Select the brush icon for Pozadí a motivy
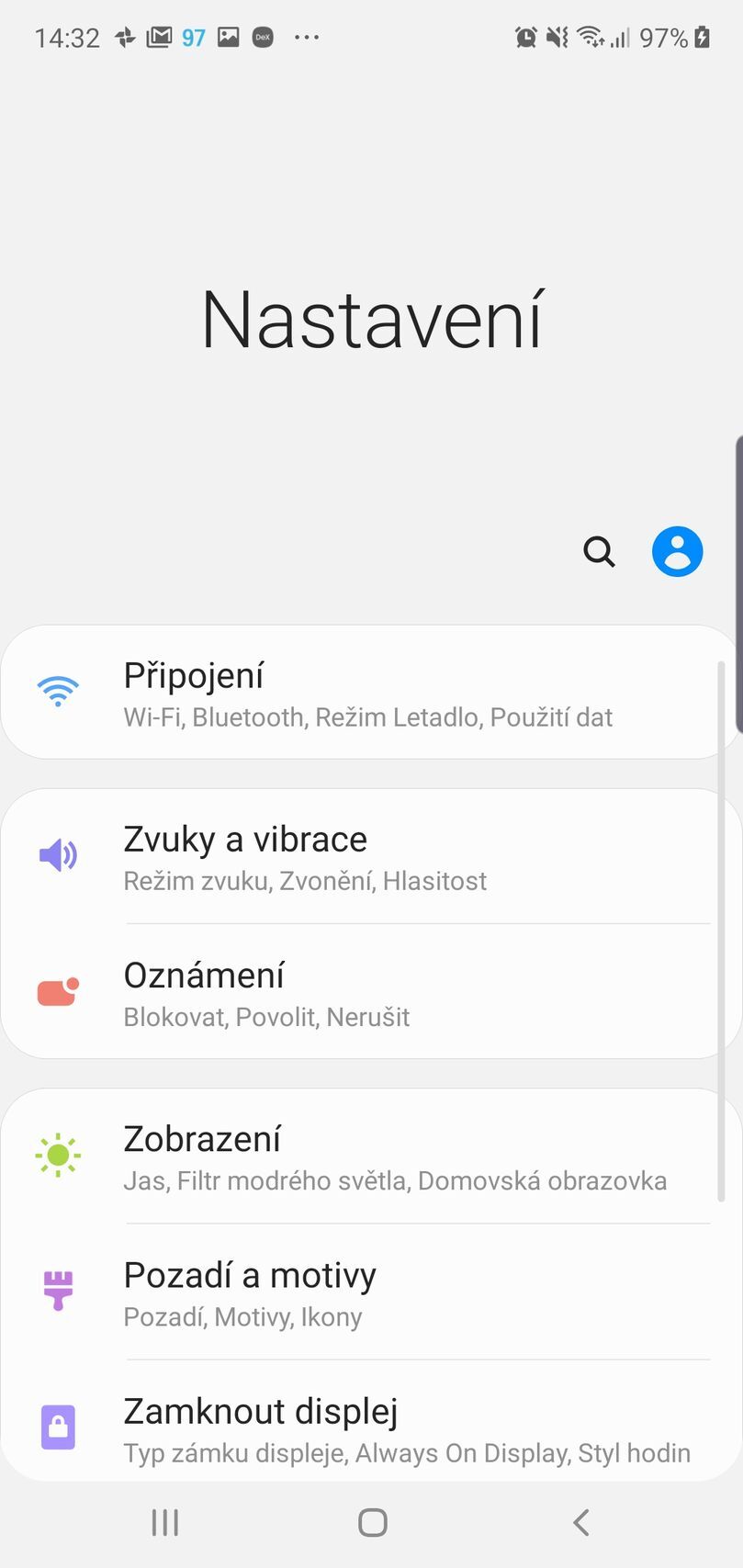The image size is (743, 1568). click(57, 1290)
